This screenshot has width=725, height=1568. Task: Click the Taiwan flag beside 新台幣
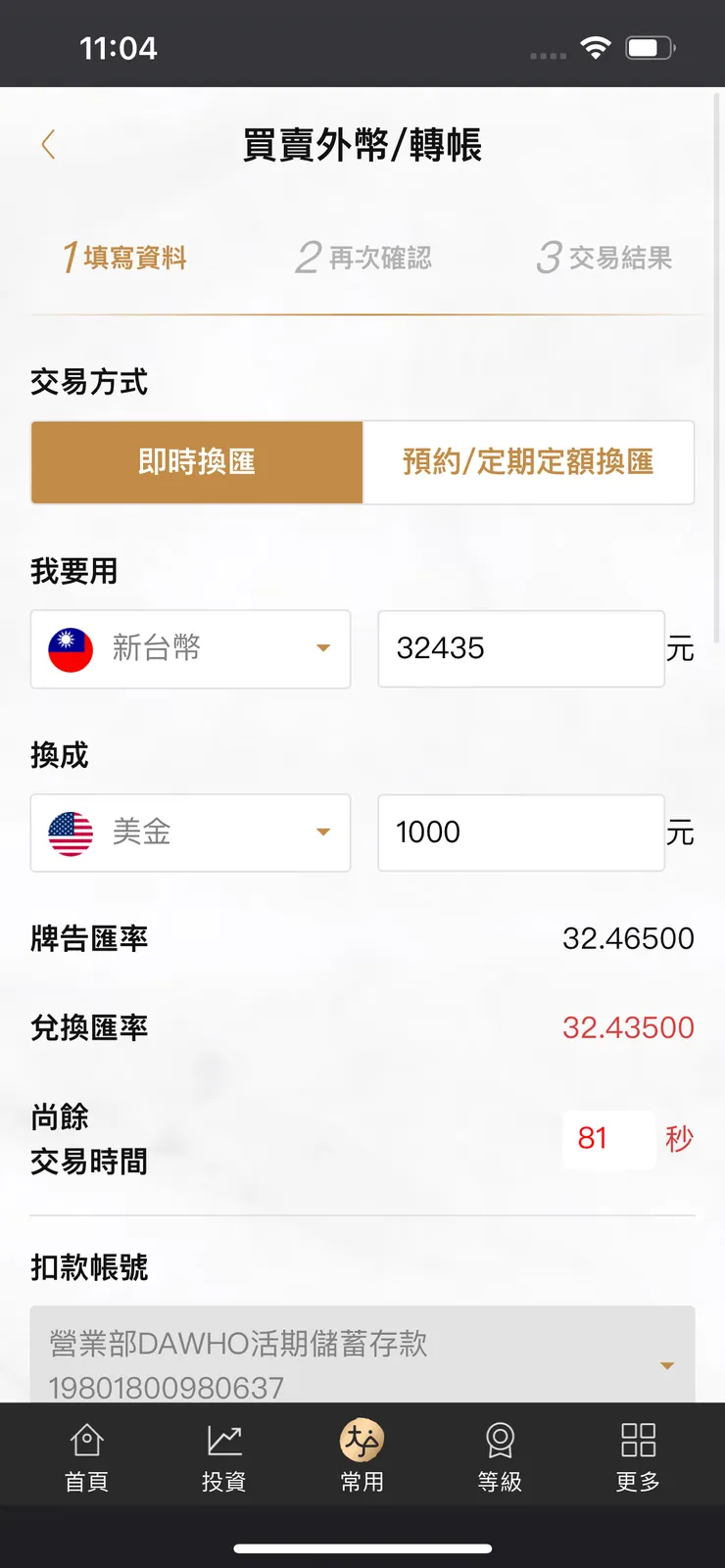(68, 647)
